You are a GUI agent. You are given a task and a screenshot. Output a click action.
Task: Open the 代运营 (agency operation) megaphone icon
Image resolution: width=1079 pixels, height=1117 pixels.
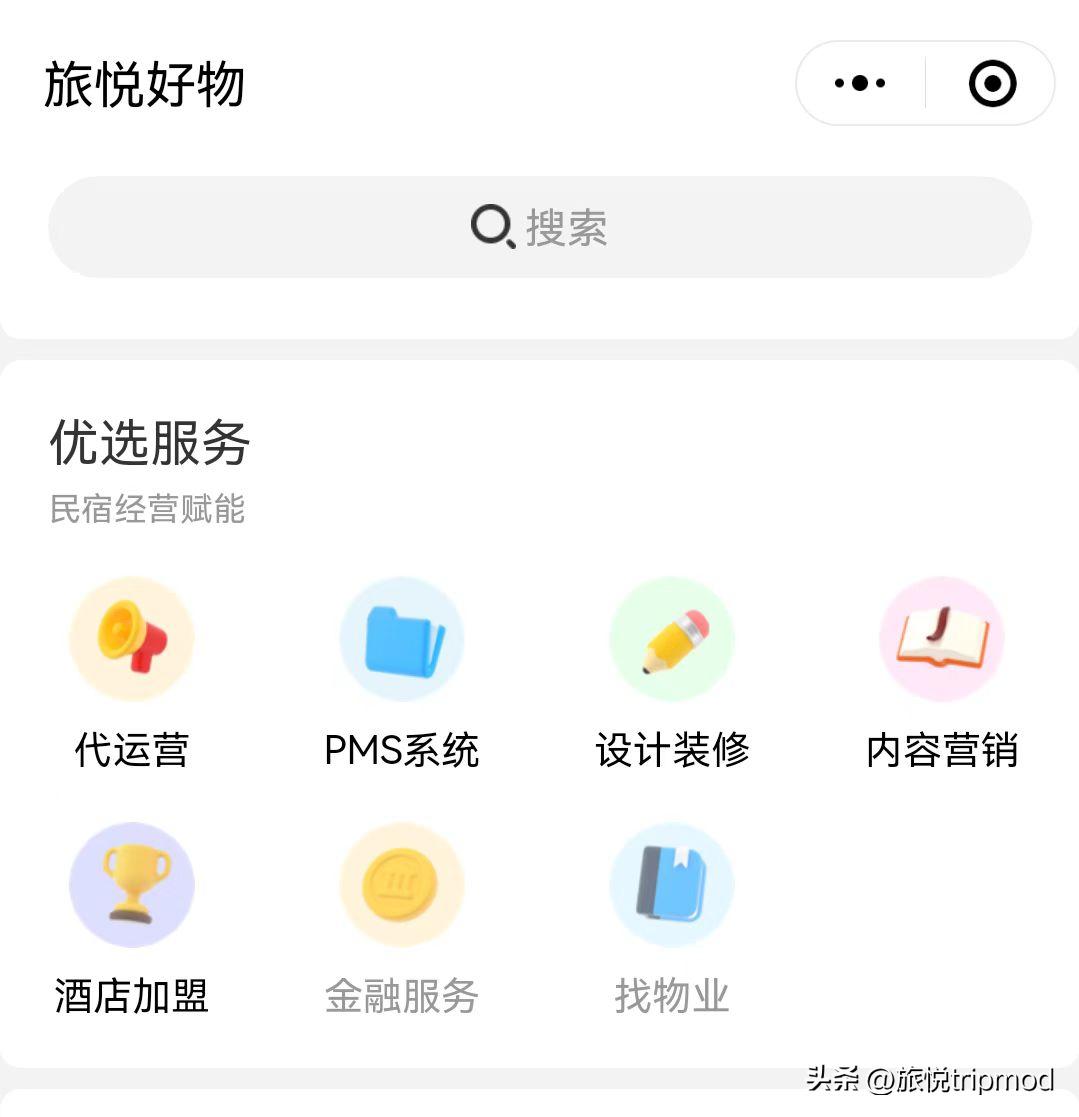pos(132,638)
